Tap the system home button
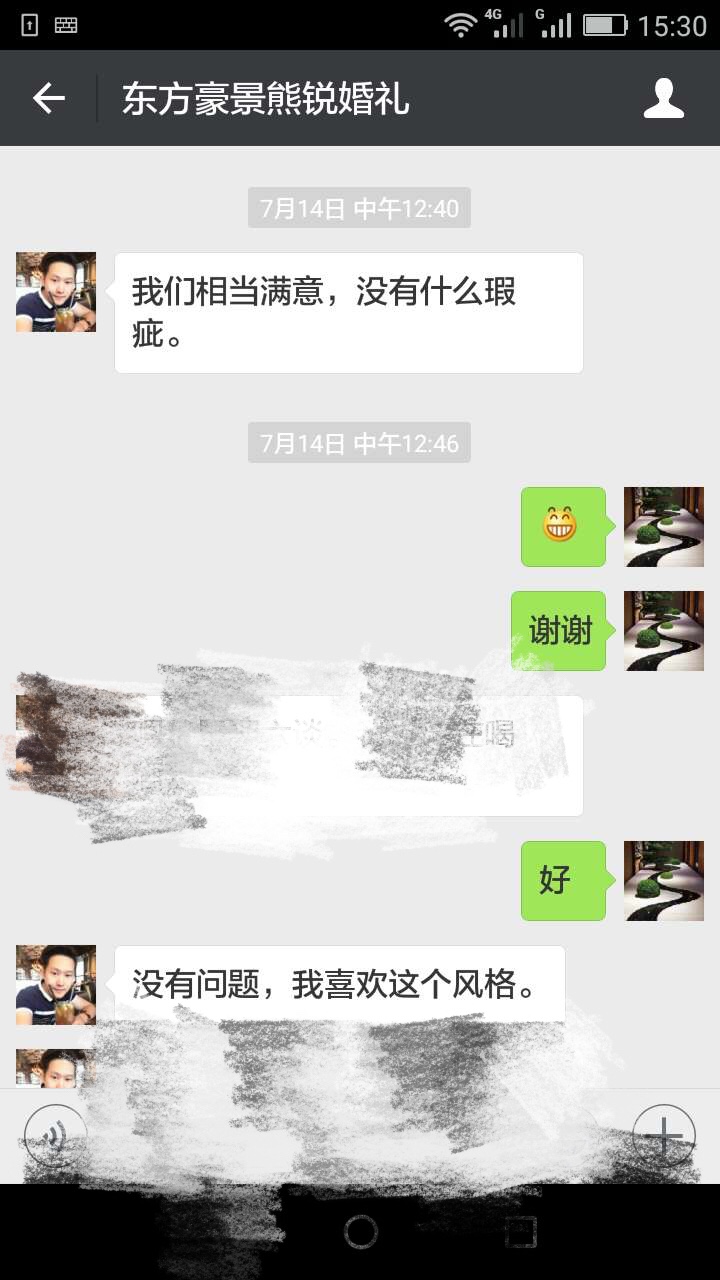720x1280 pixels. coord(360,1232)
